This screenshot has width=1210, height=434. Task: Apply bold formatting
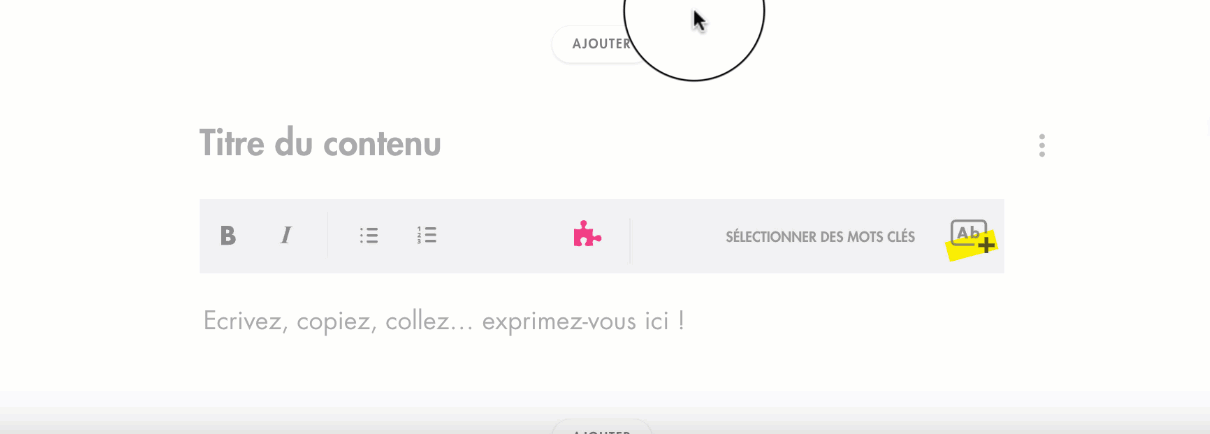228,236
